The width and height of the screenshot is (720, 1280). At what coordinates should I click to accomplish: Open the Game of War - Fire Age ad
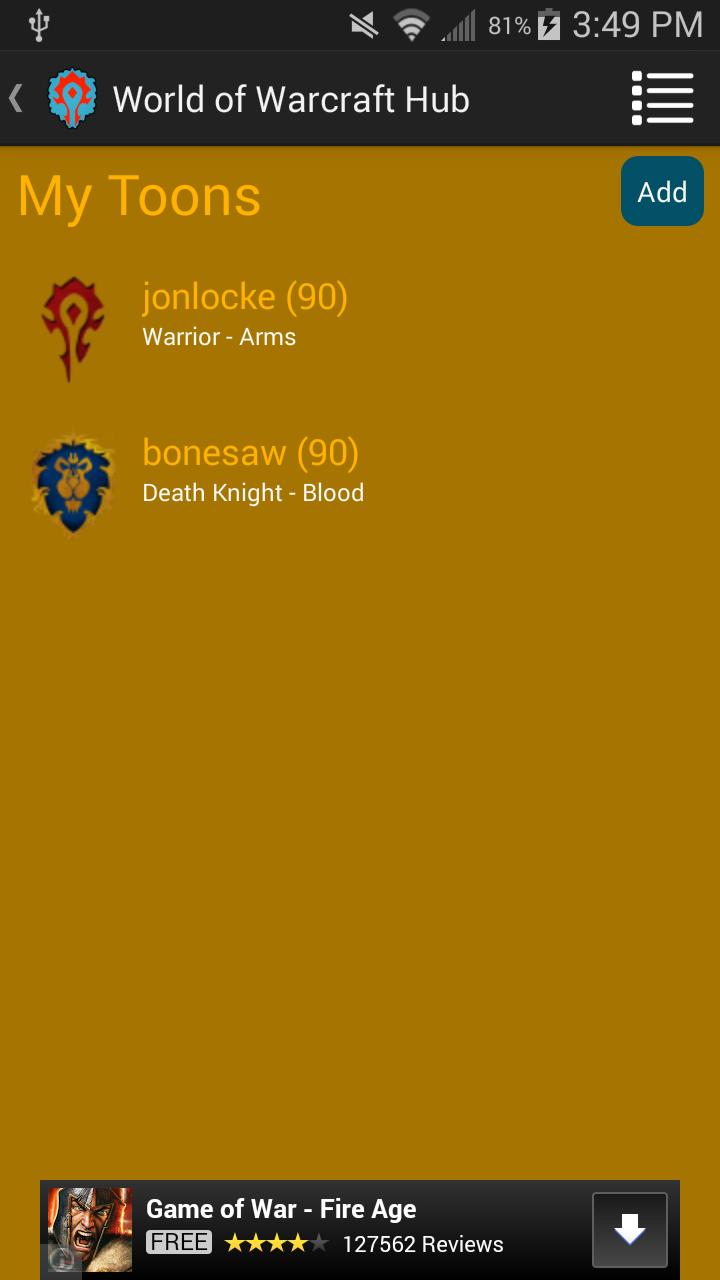(x=281, y=1208)
